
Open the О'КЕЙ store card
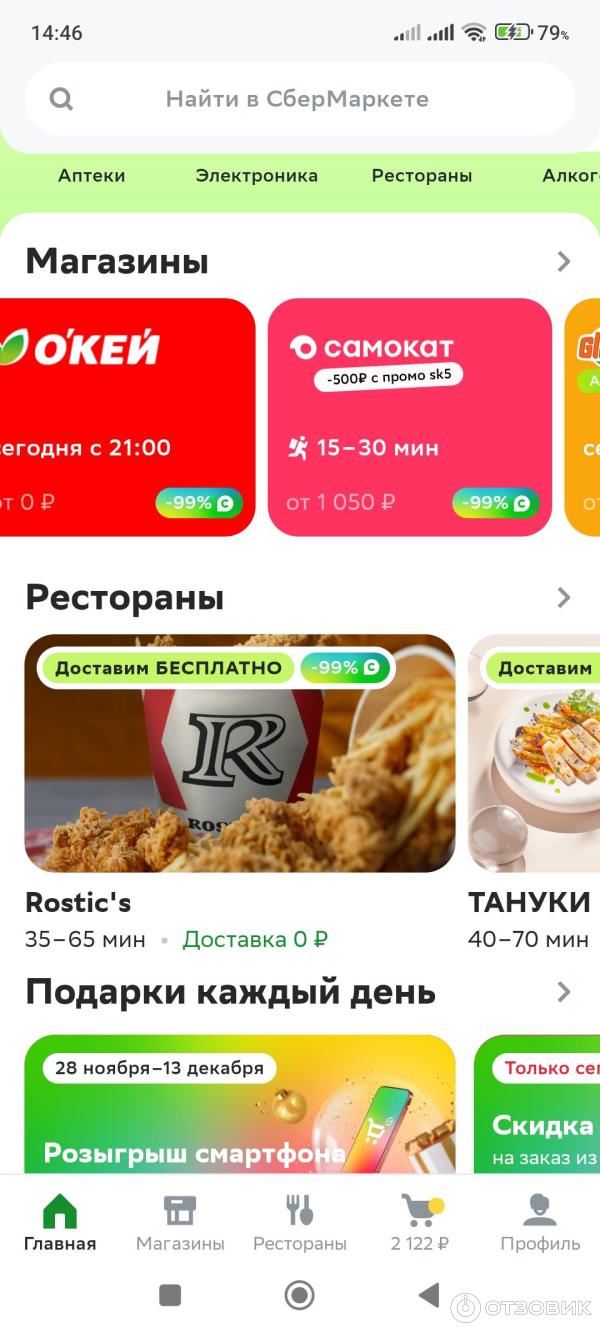coord(125,417)
